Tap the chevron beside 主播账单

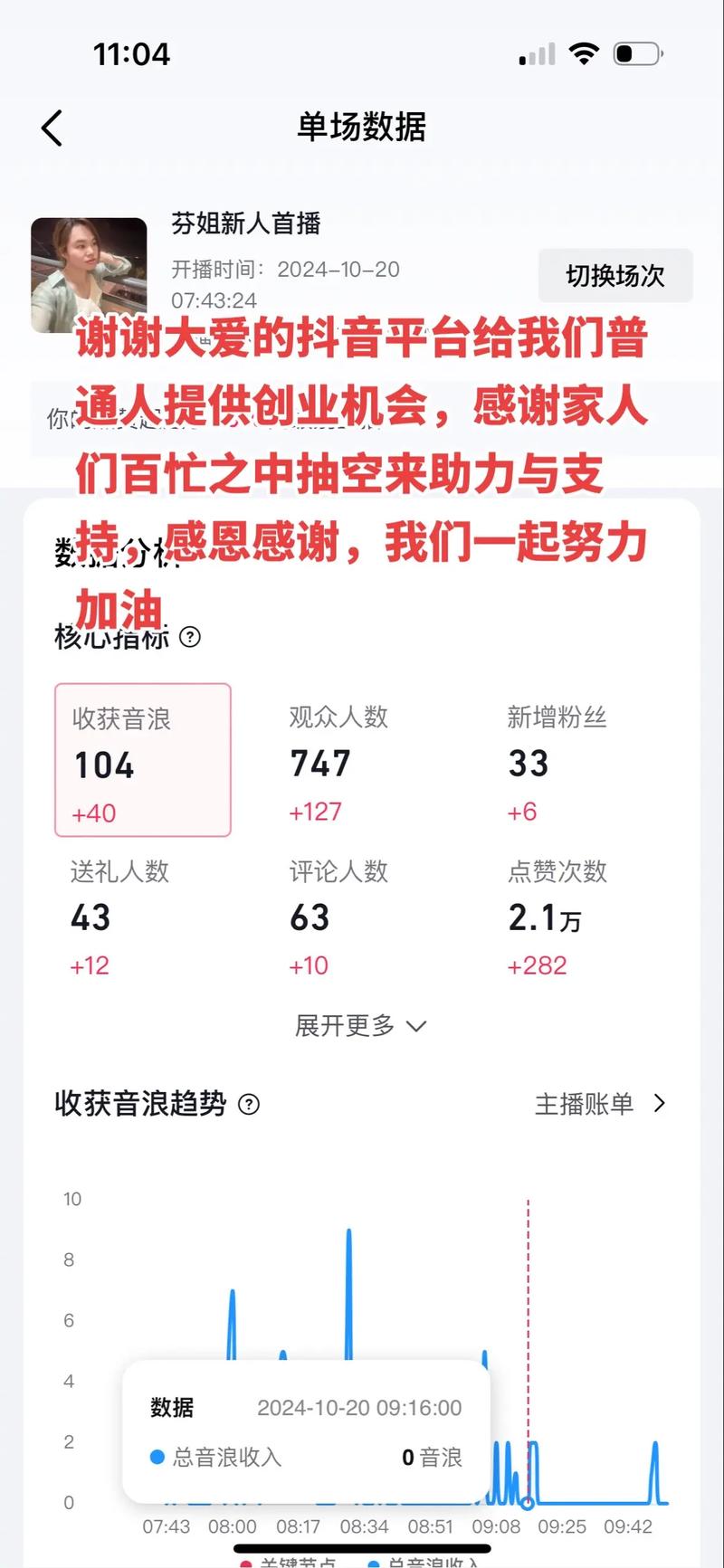[x=661, y=1104]
